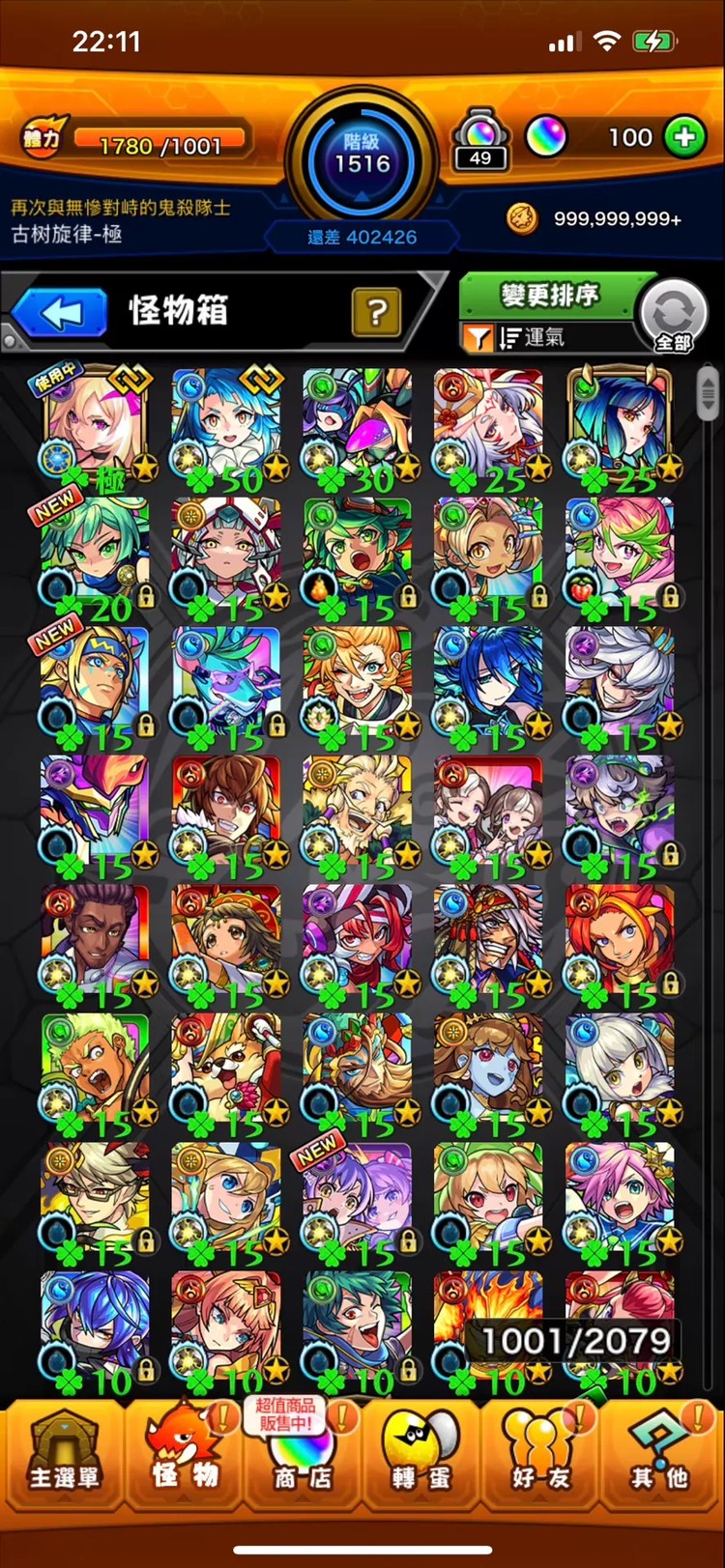Open the question mark help button
The width and height of the screenshot is (725, 1568).
click(x=377, y=311)
